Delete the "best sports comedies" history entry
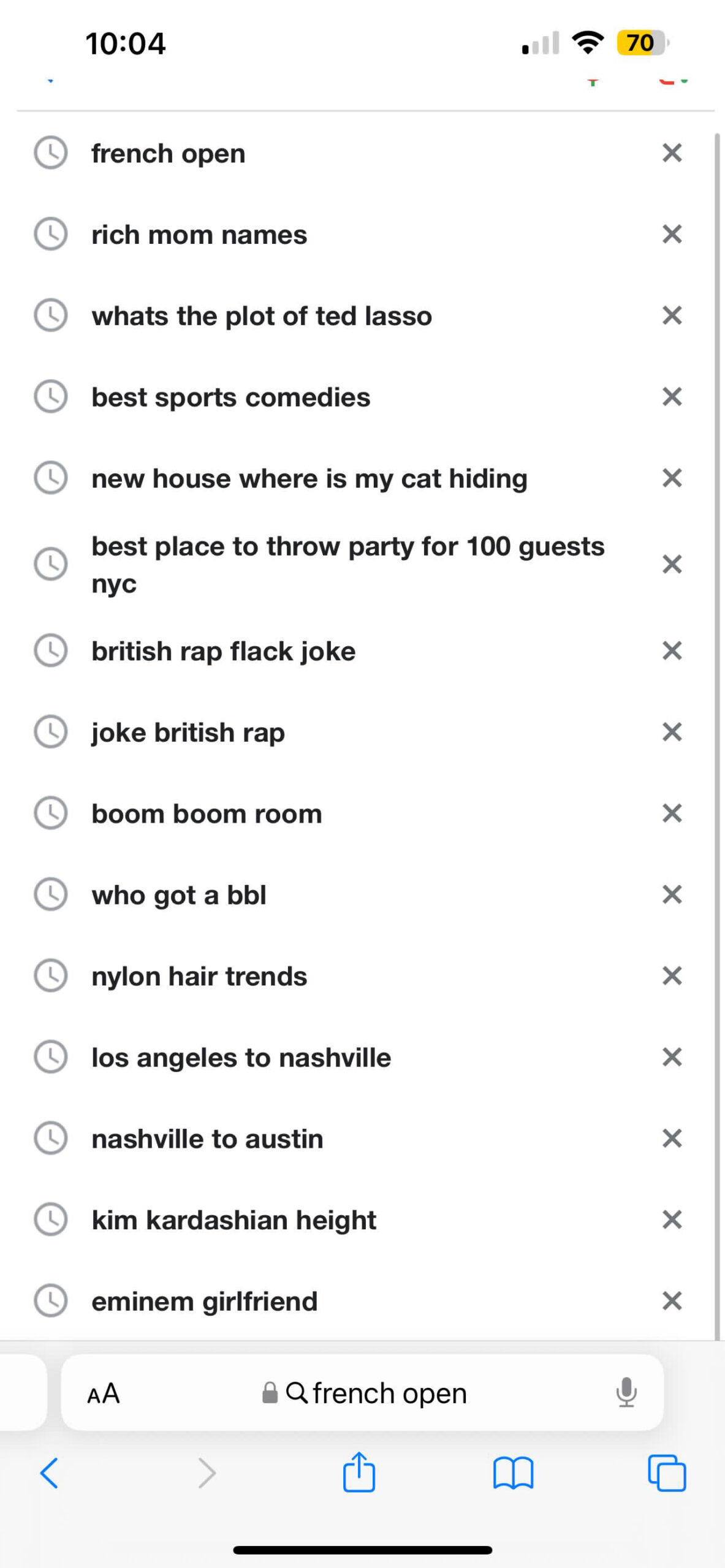Image resolution: width=725 pixels, height=1568 pixels. coord(672,397)
